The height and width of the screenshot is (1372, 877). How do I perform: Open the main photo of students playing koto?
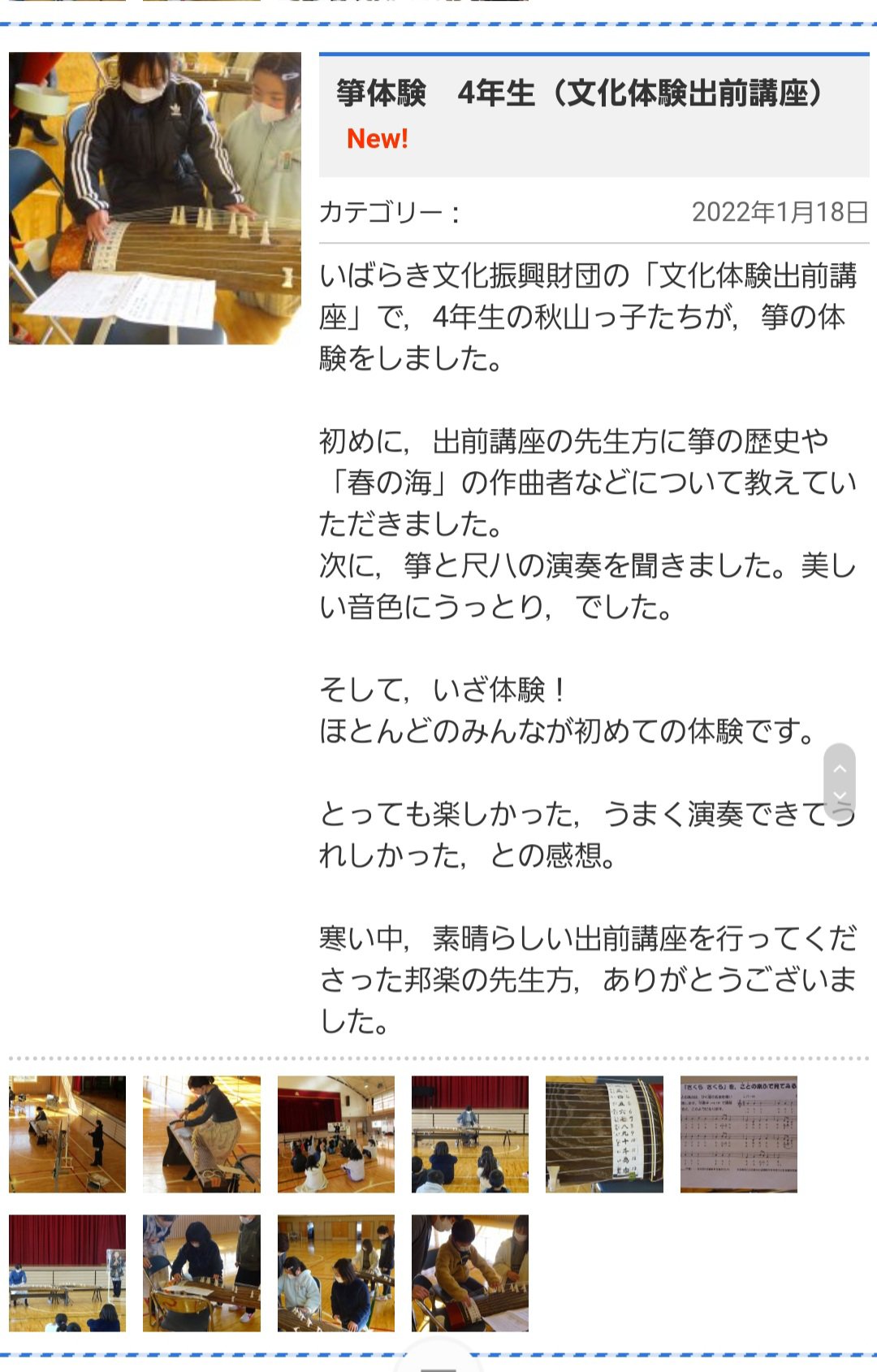coord(154,198)
